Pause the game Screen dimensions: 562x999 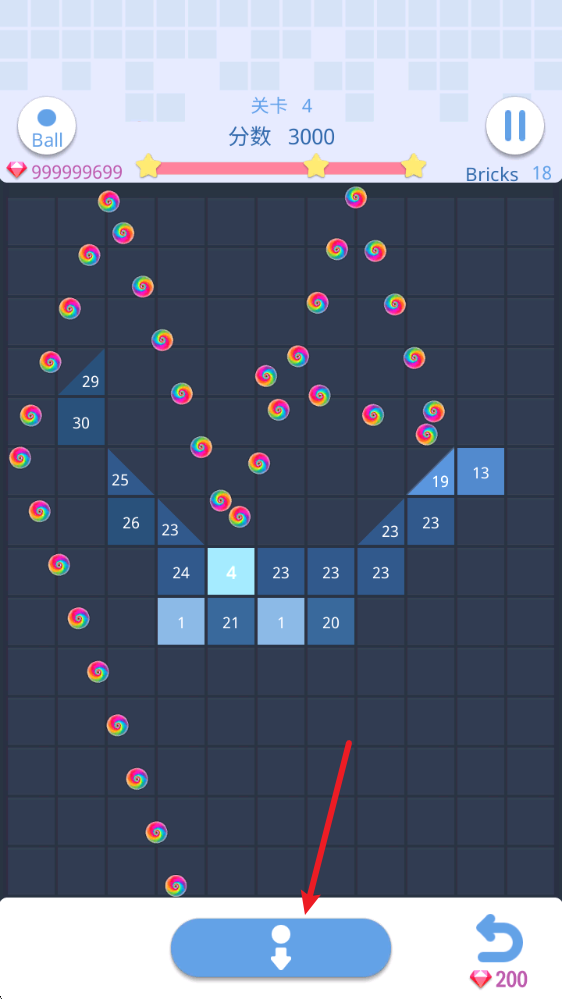(515, 126)
